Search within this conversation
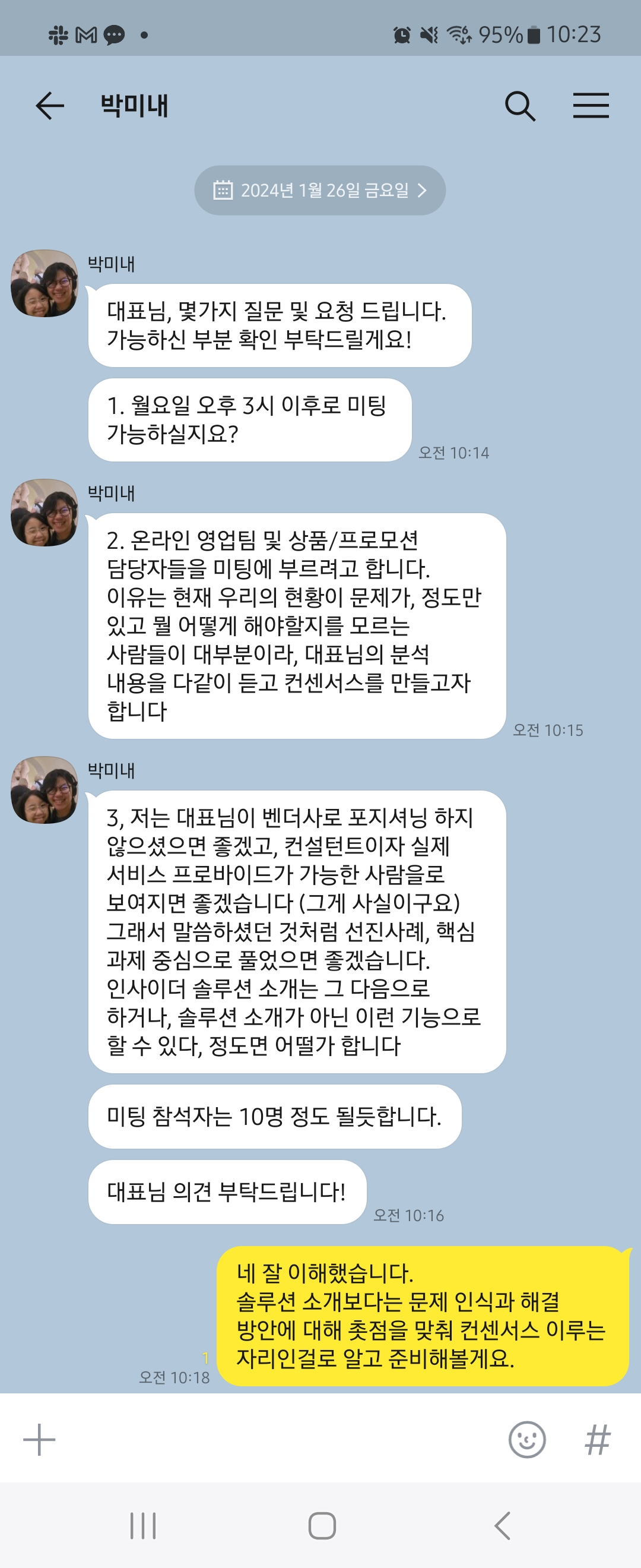 (520, 106)
